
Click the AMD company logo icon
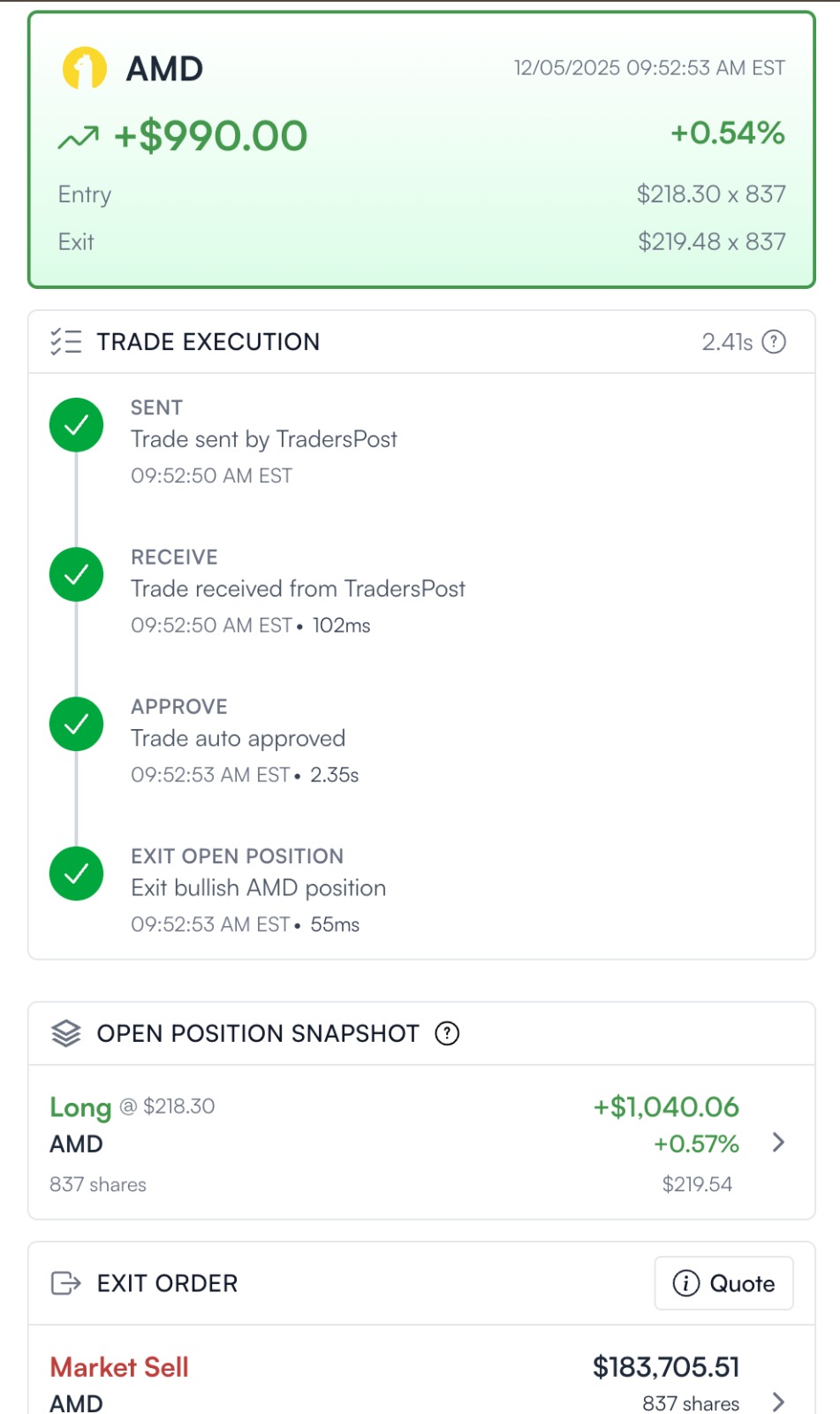coord(82,67)
